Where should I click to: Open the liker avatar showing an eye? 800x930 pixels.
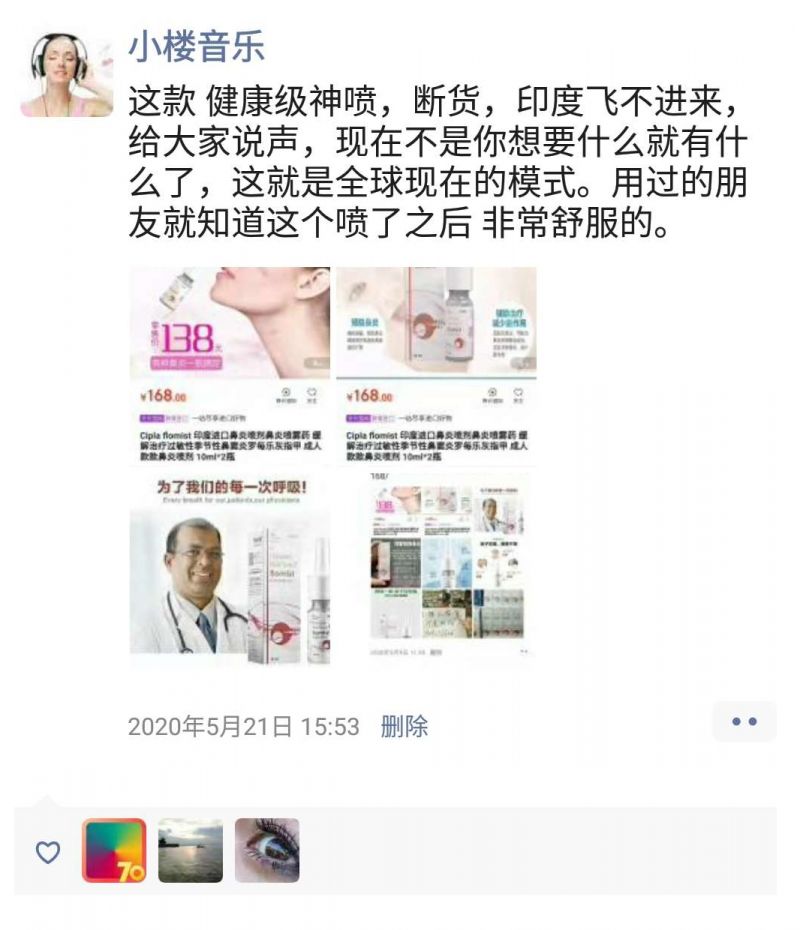(267, 851)
